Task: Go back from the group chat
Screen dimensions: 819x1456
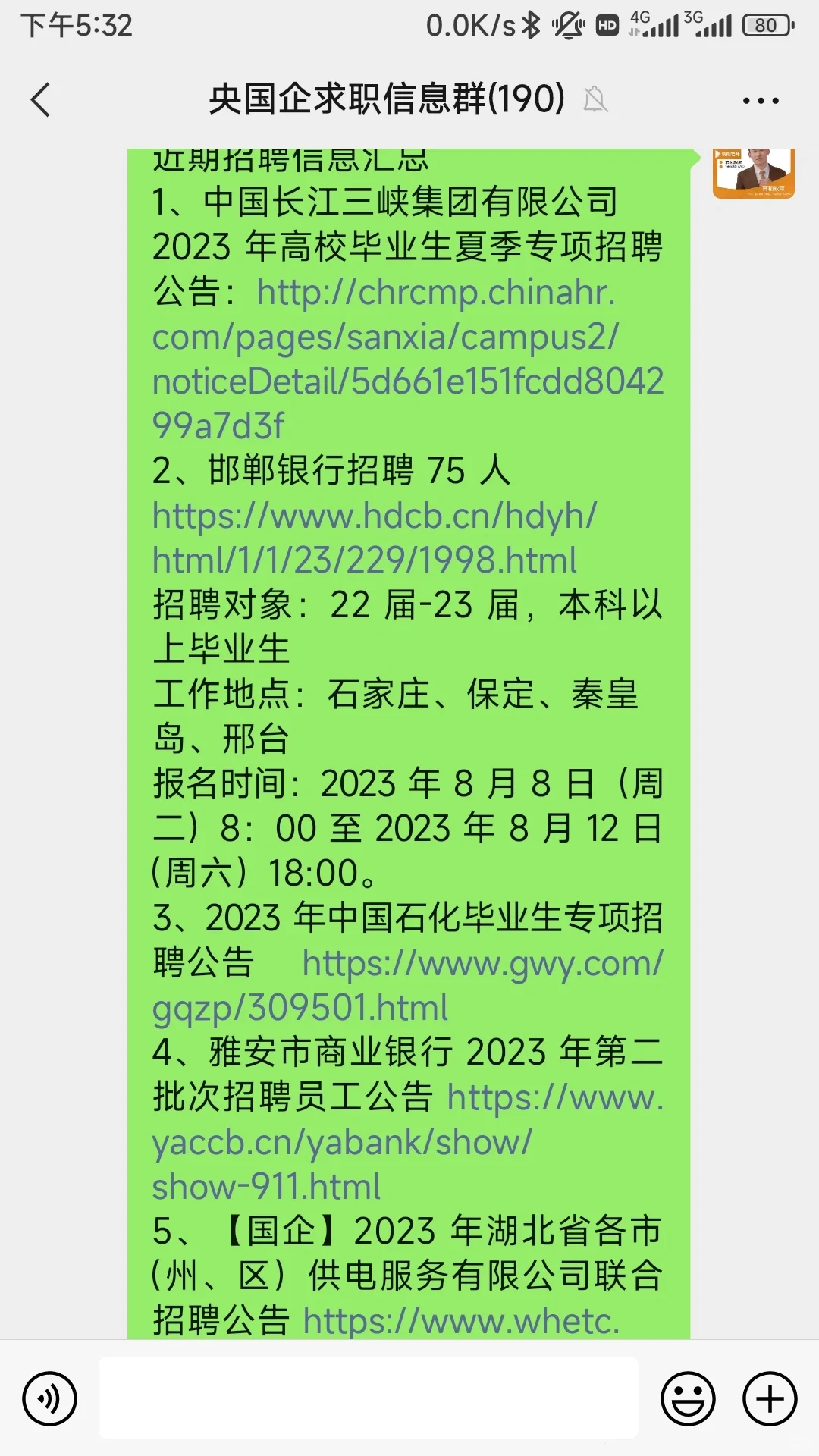Action: click(x=40, y=99)
